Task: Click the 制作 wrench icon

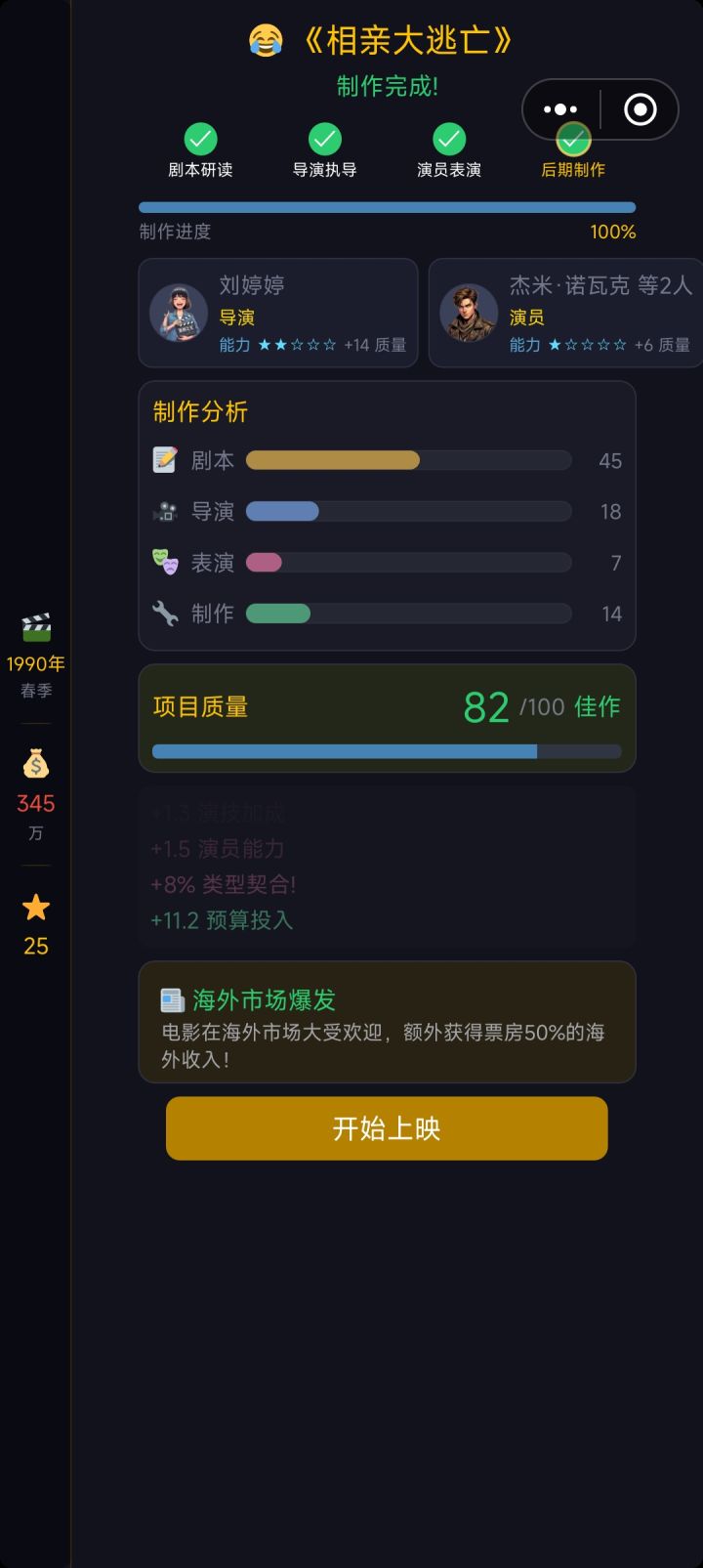Action: [x=166, y=614]
